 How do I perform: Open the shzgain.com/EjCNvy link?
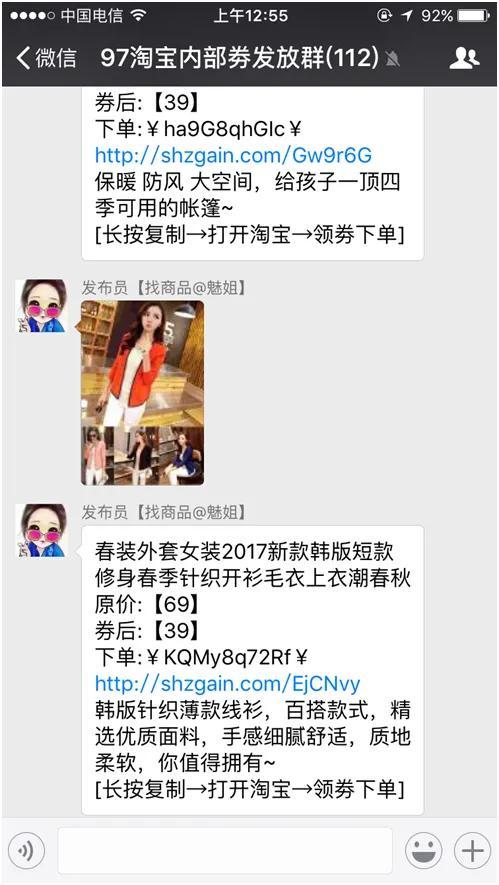227,684
